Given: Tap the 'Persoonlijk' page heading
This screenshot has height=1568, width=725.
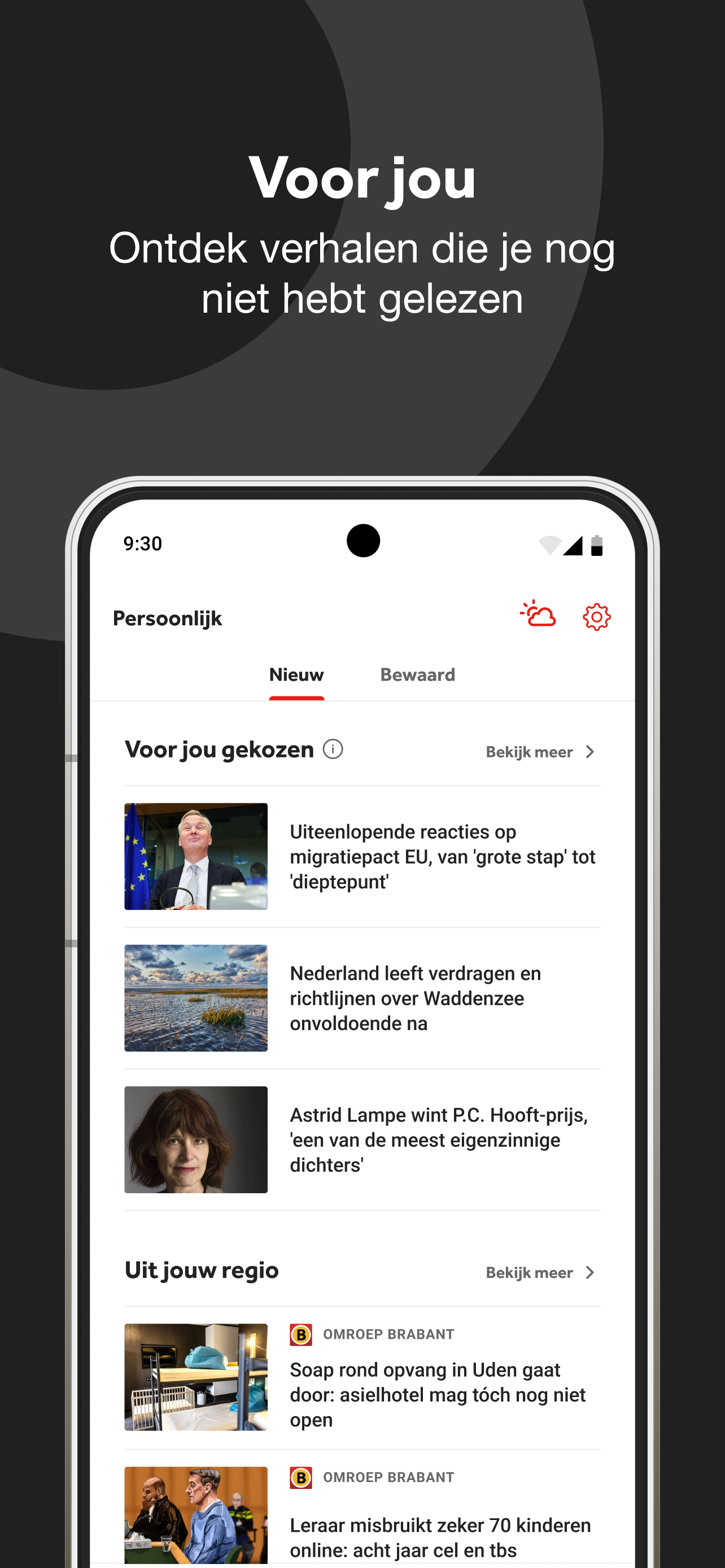Looking at the screenshot, I should tap(167, 618).
